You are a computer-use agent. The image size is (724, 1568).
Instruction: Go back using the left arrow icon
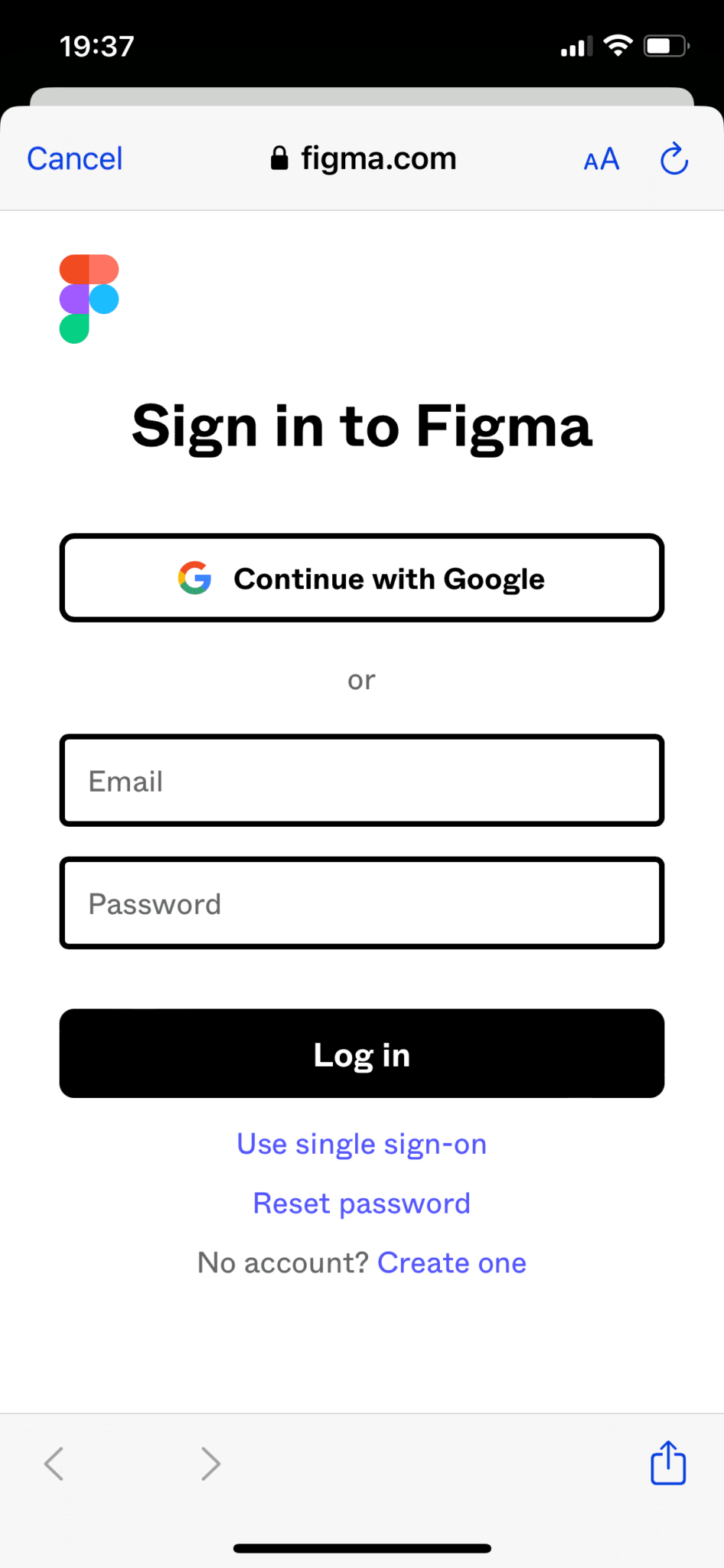(x=54, y=1463)
